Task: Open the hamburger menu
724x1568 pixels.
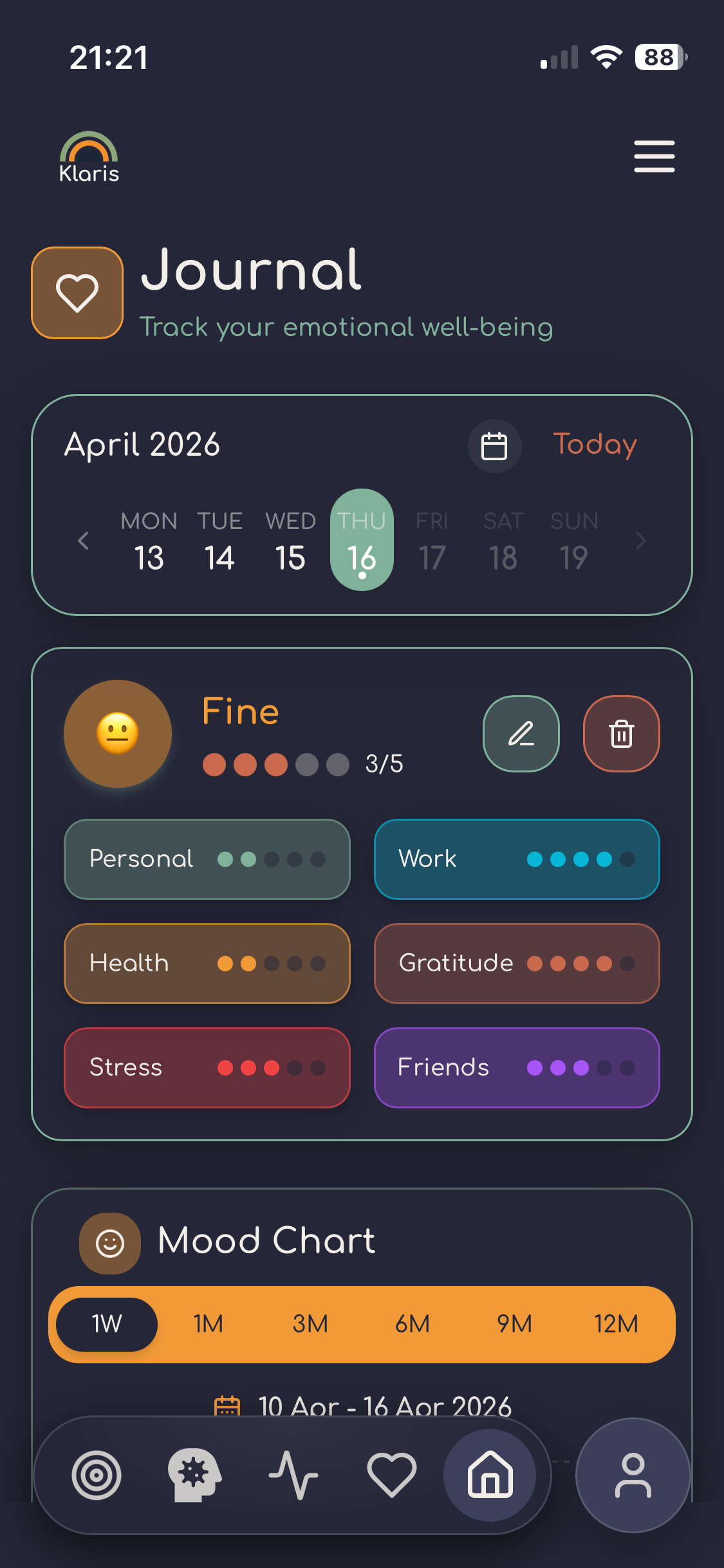Action: pos(654,156)
